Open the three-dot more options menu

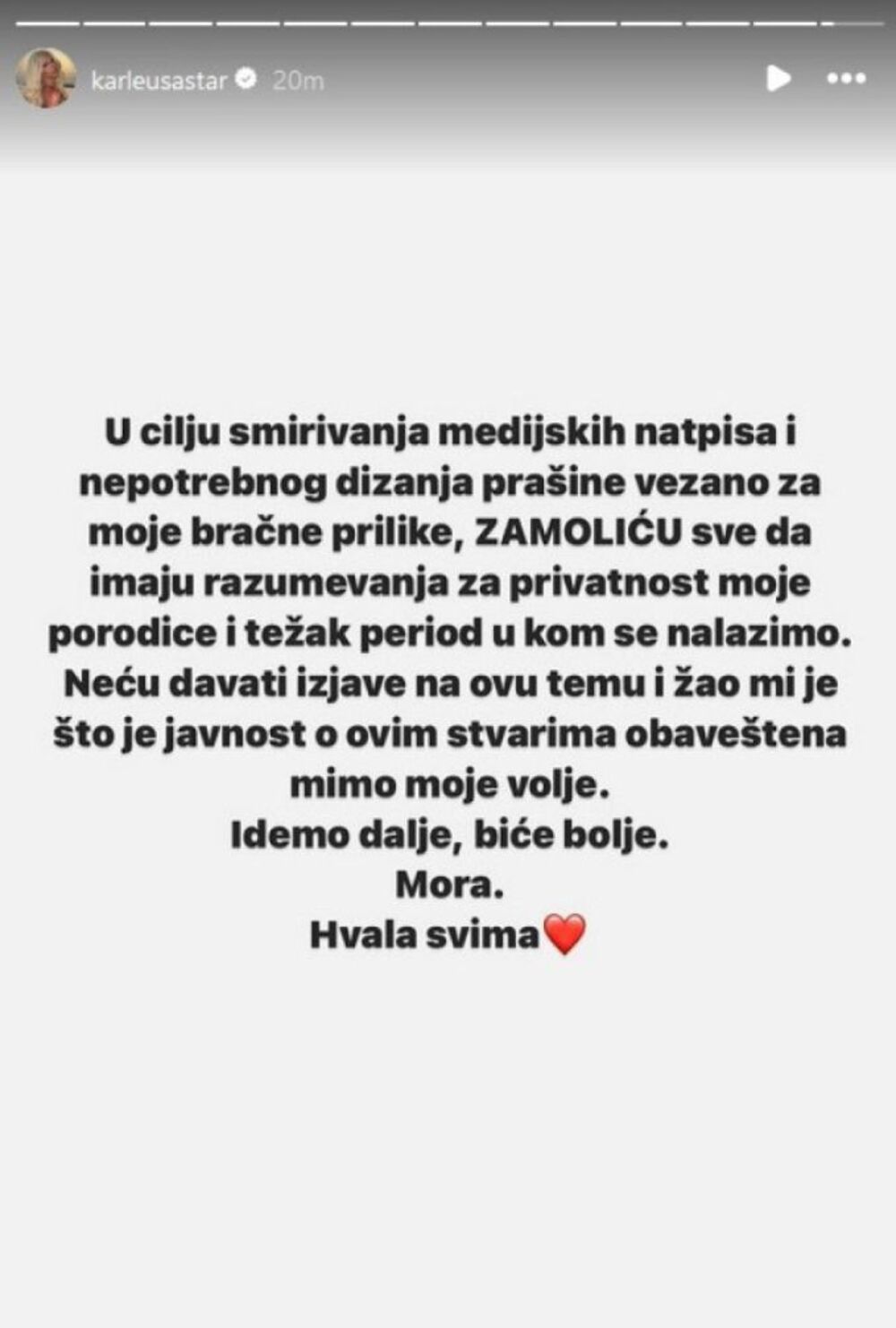[846, 79]
